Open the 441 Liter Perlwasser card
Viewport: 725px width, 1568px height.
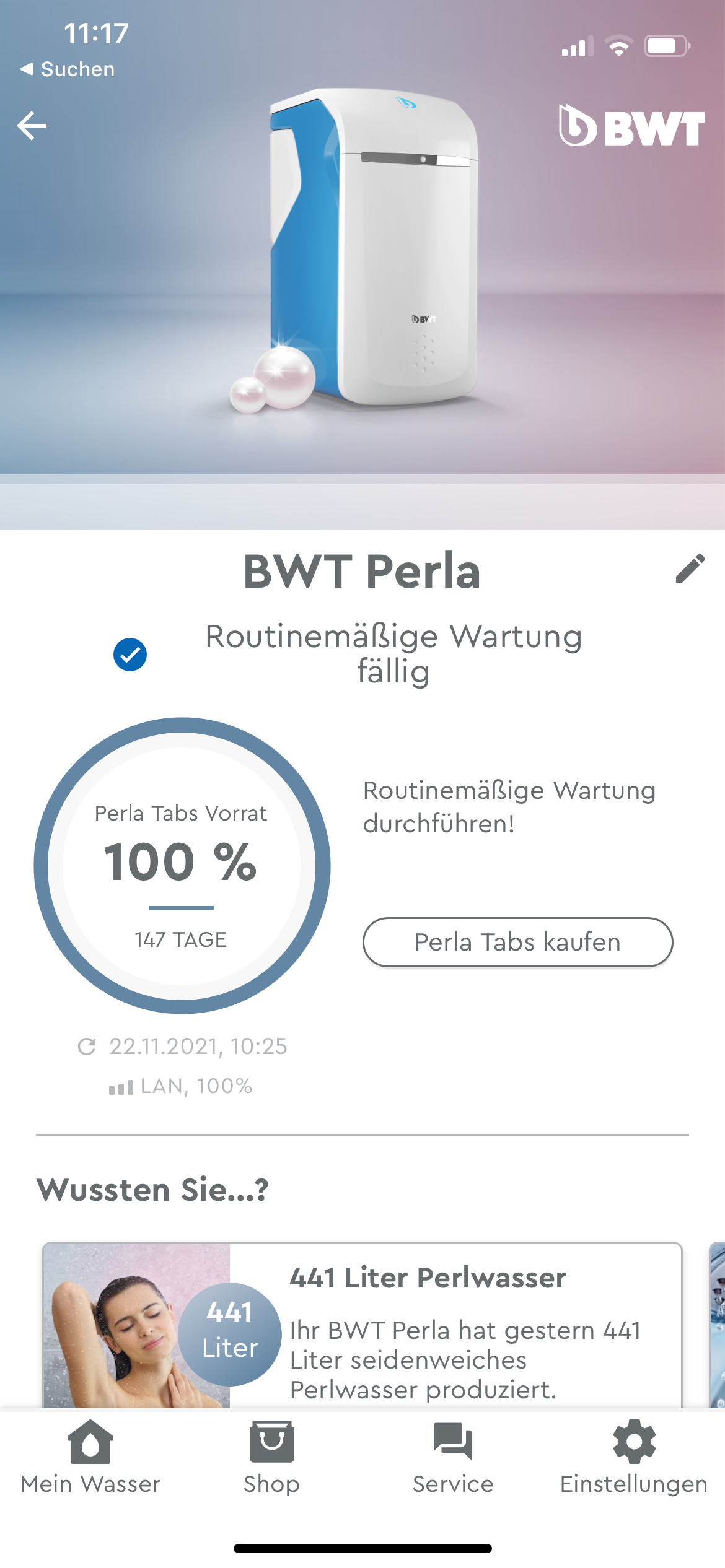click(362, 1325)
